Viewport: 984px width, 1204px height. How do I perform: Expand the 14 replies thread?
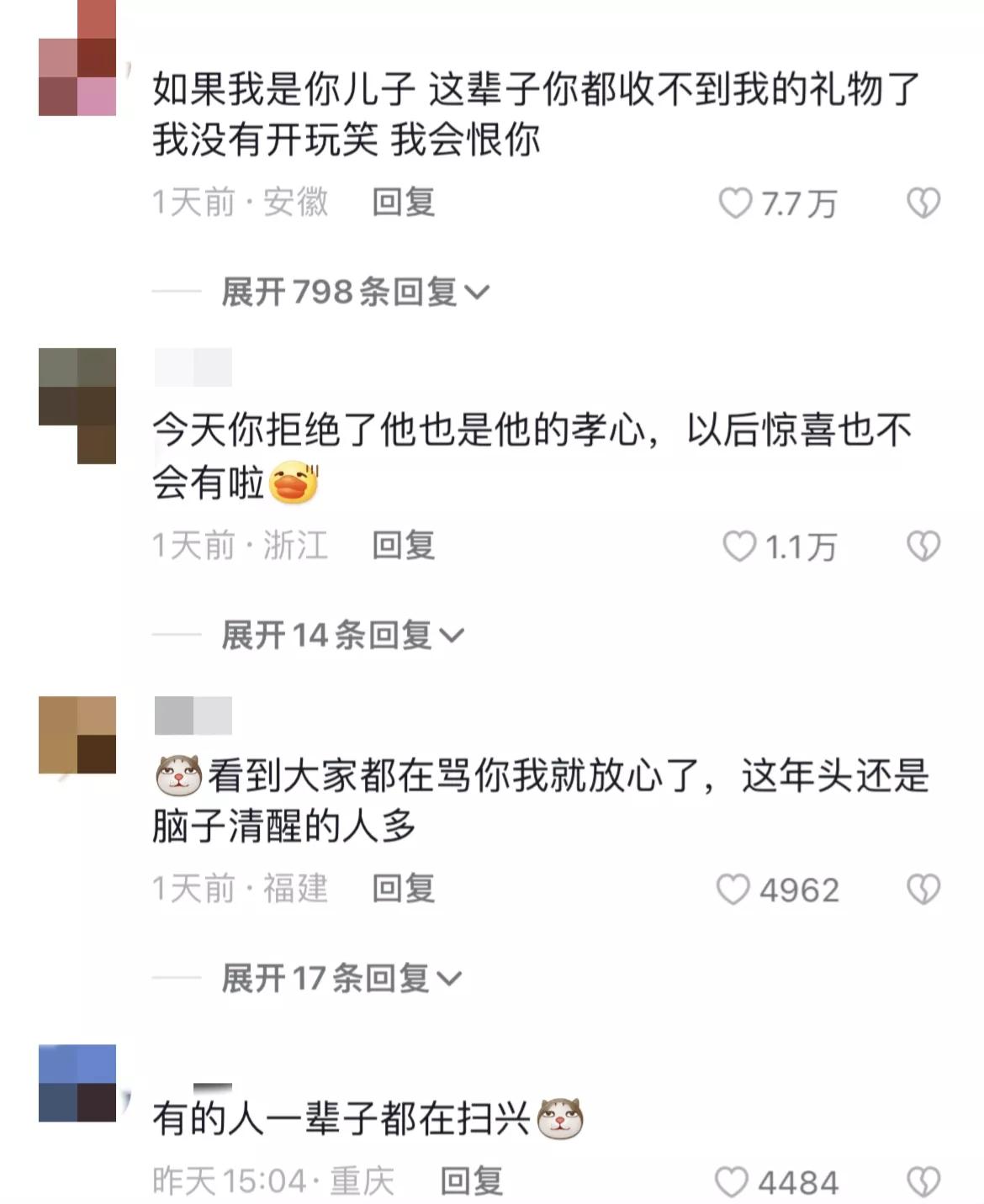tap(337, 636)
